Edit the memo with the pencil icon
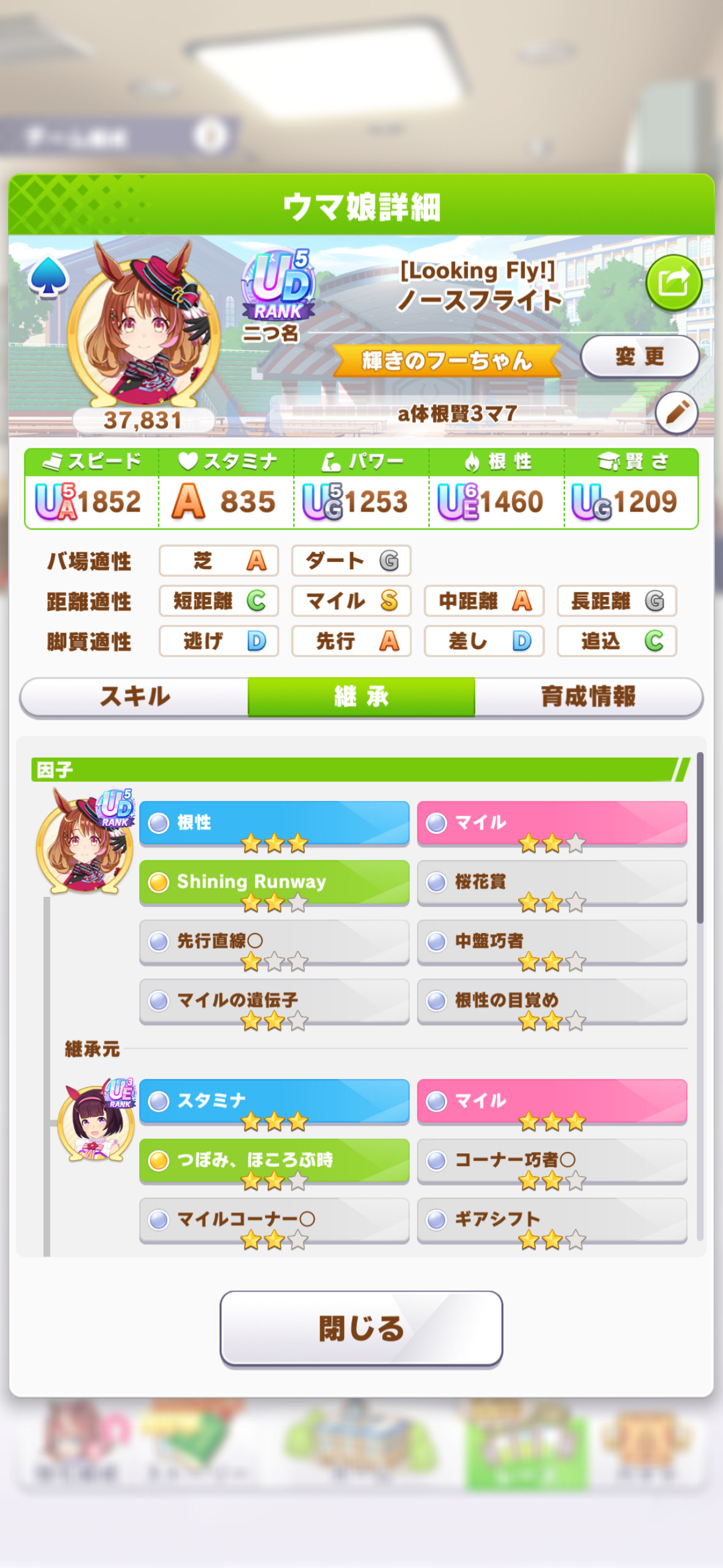 tap(676, 412)
